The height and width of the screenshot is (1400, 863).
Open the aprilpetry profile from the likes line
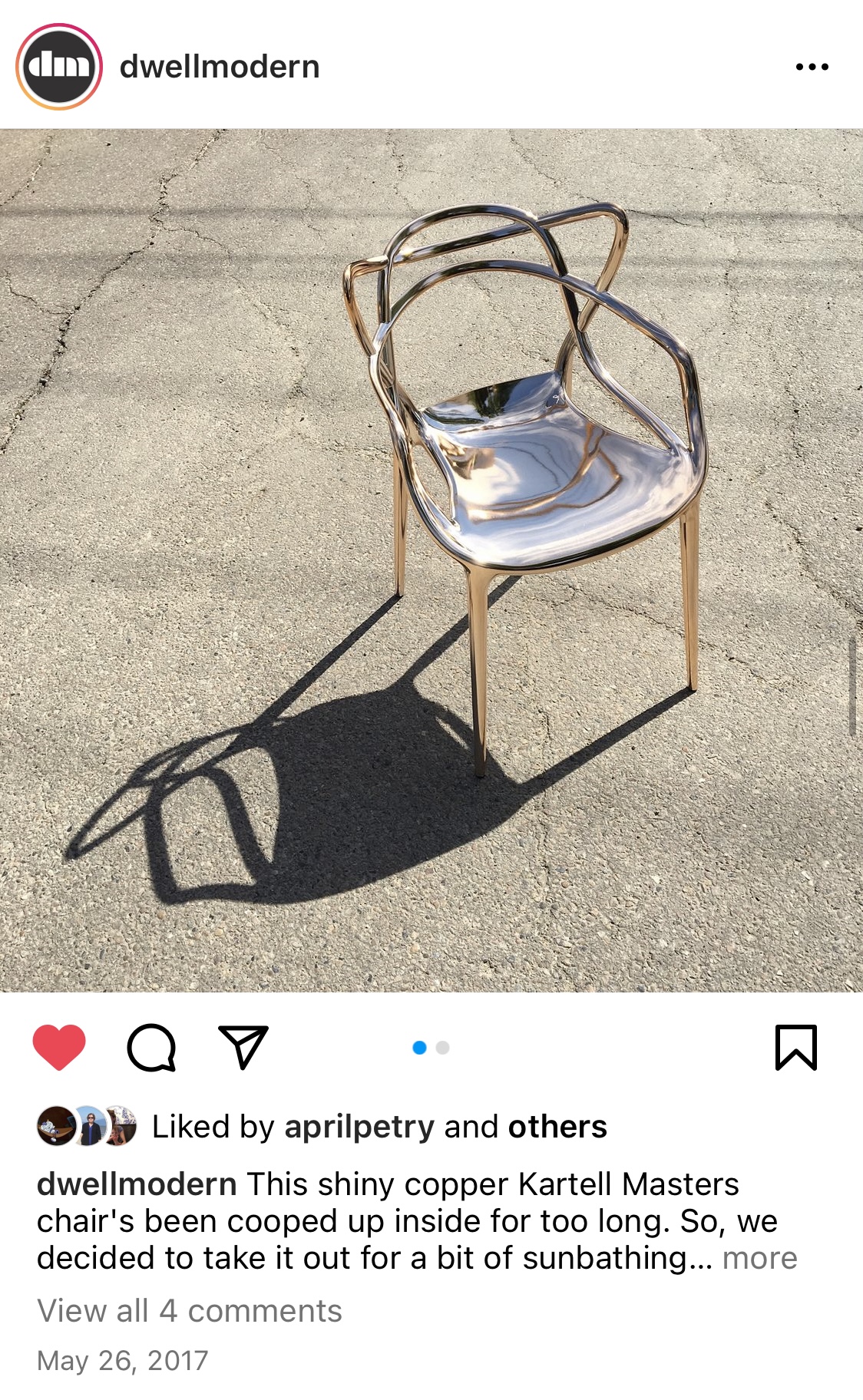(359, 1127)
